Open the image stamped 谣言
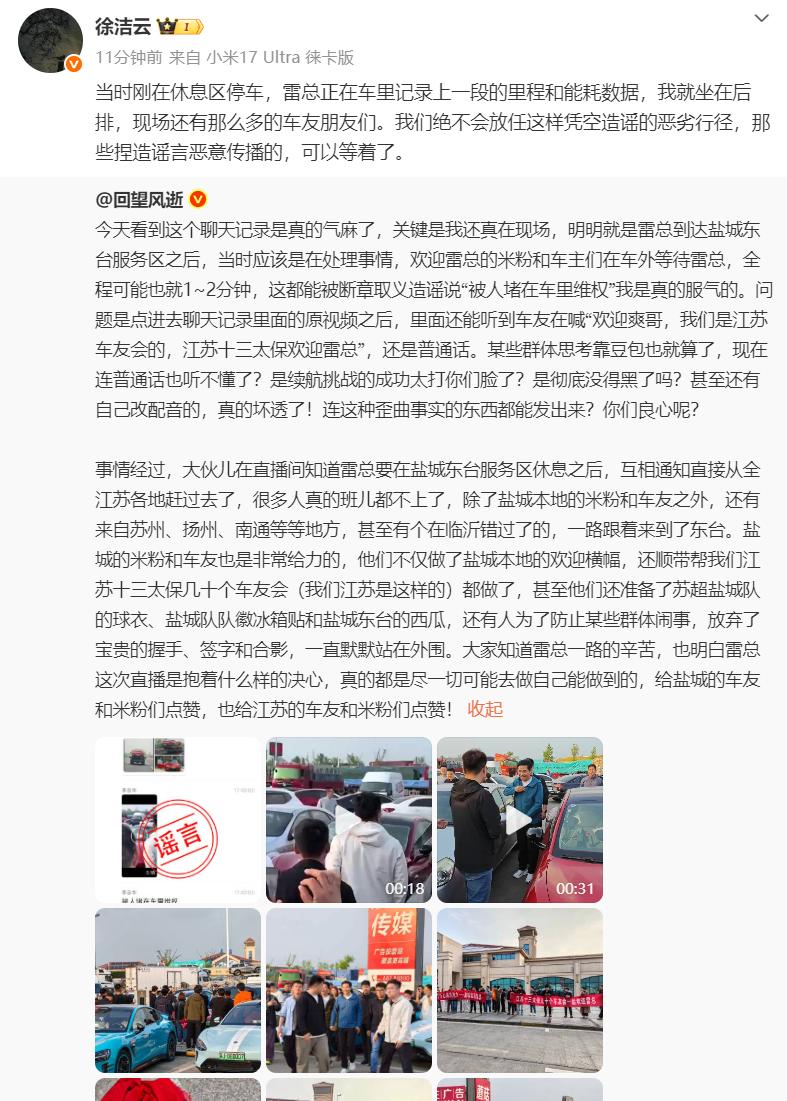787x1101 pixels. click(178, 819)
